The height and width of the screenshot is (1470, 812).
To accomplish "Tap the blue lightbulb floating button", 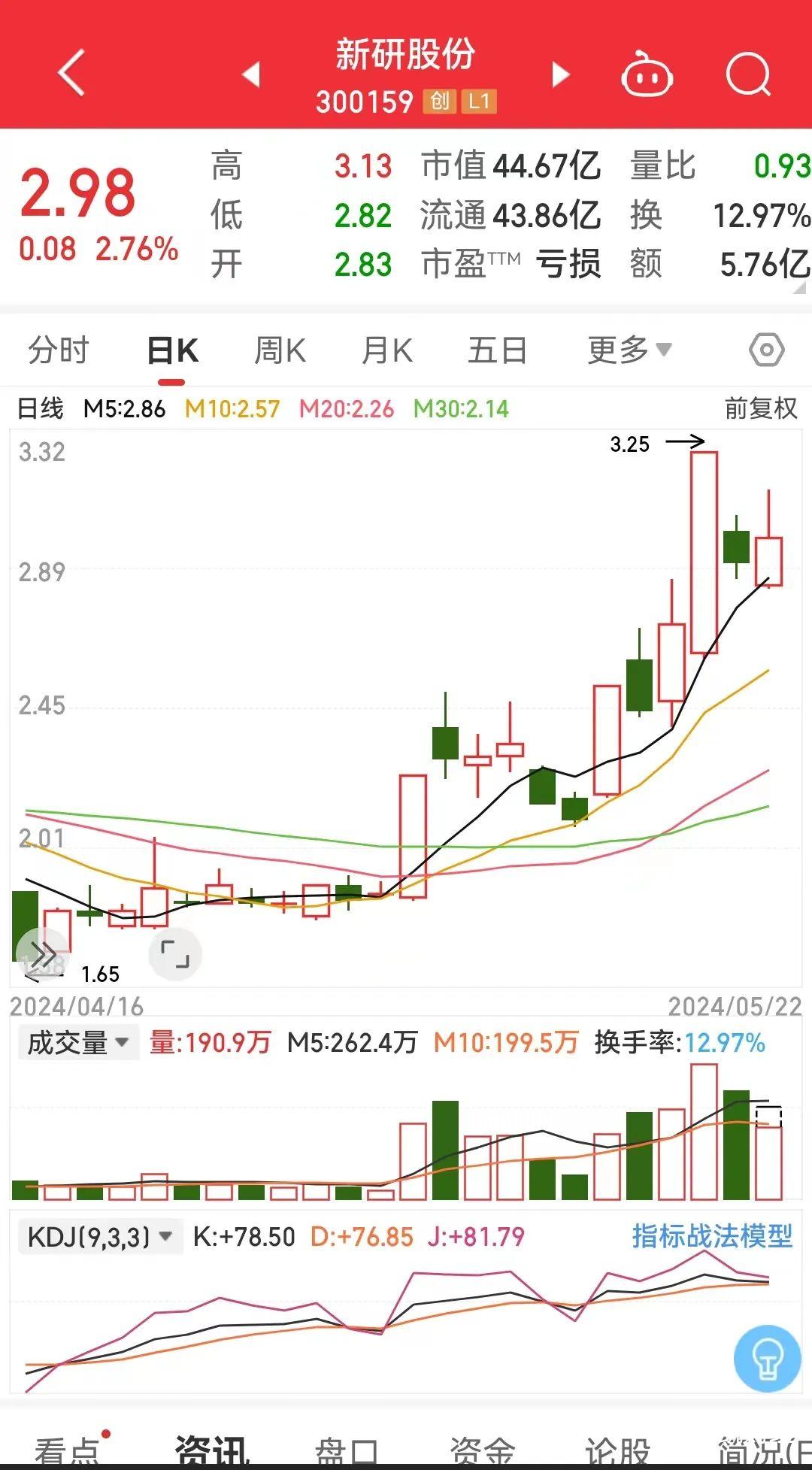I will pyautogui.click(x=768, y=1359).
